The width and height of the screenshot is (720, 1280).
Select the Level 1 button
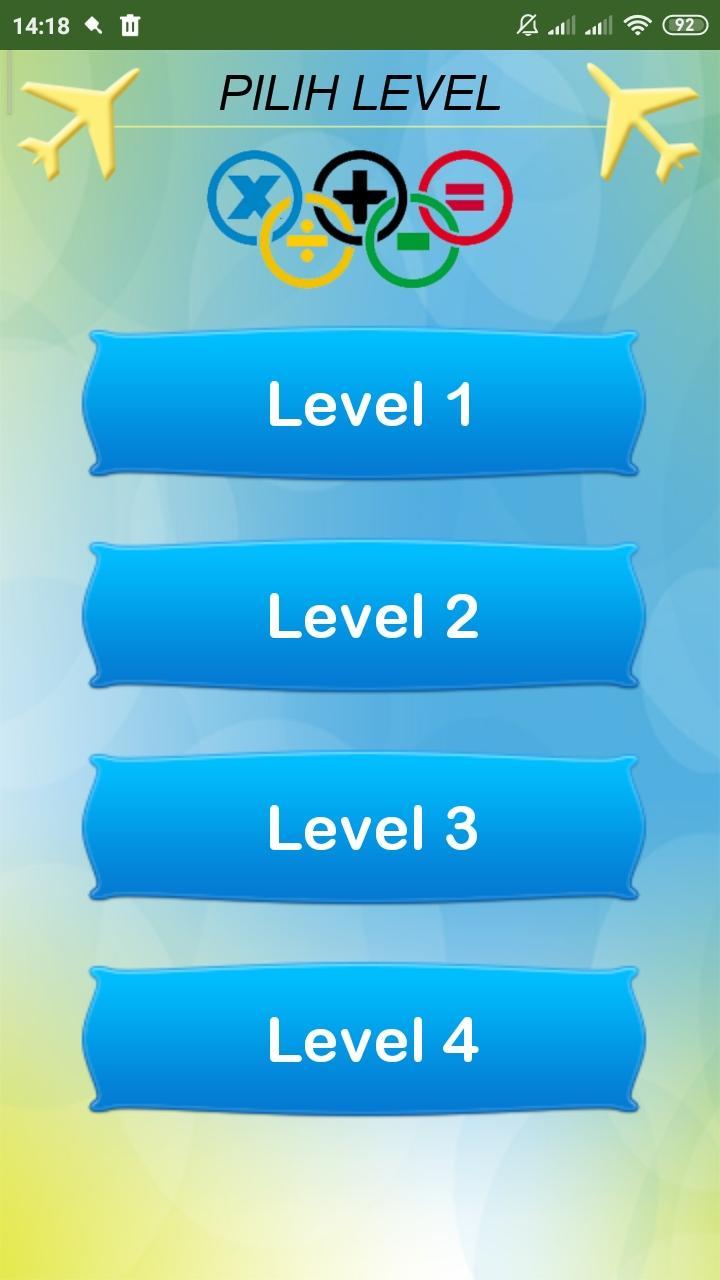pos(363,404)
